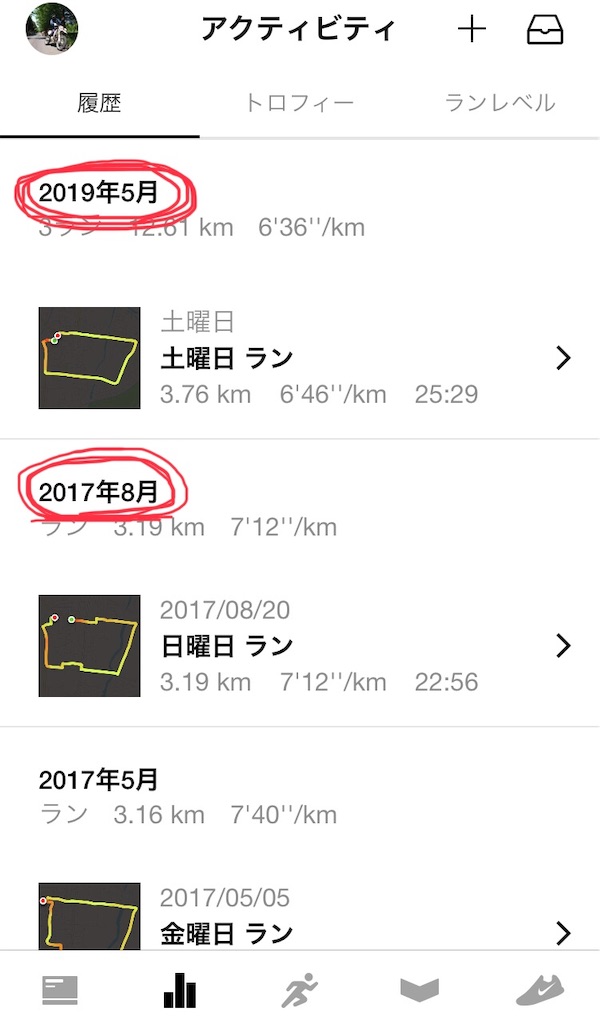The height and width of the screenshot is (1024, 600).
Task: Open the inbox tray icon
Action: point(545,31)
